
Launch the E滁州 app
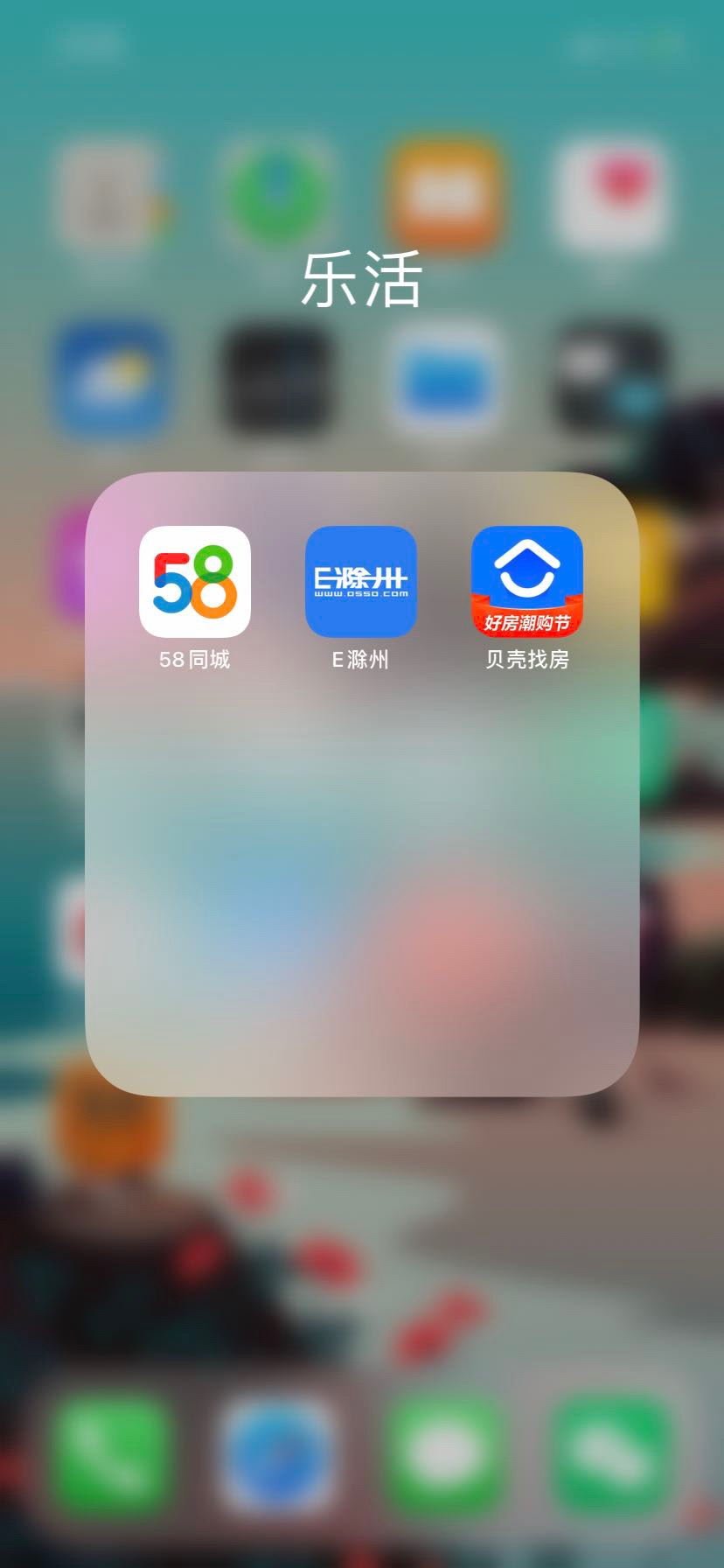click(x=361, y=582)
